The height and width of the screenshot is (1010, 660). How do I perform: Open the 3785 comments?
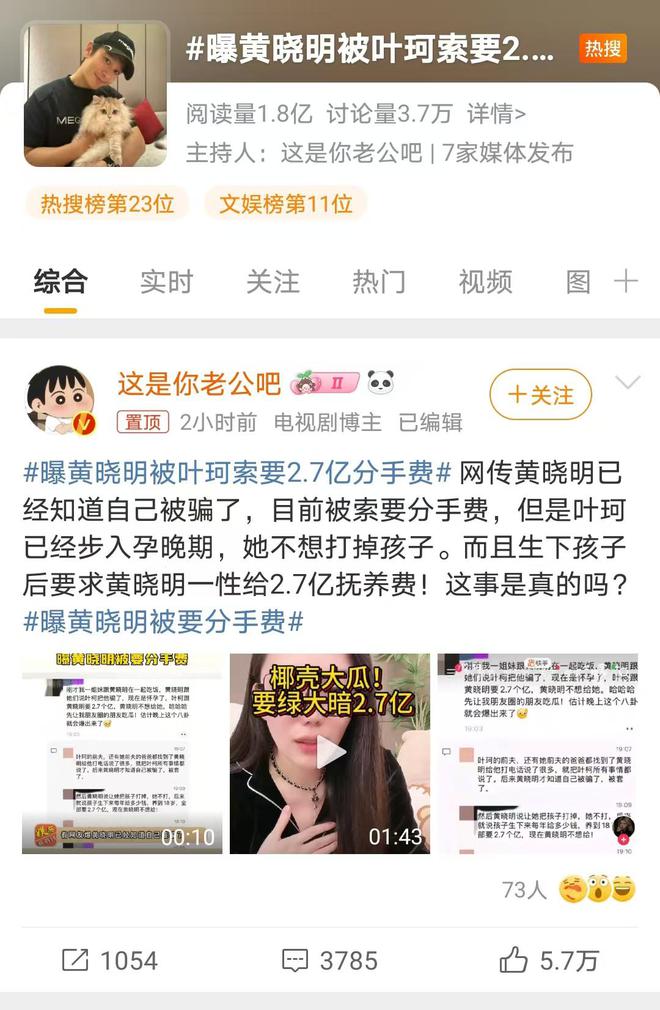point(330,961)
